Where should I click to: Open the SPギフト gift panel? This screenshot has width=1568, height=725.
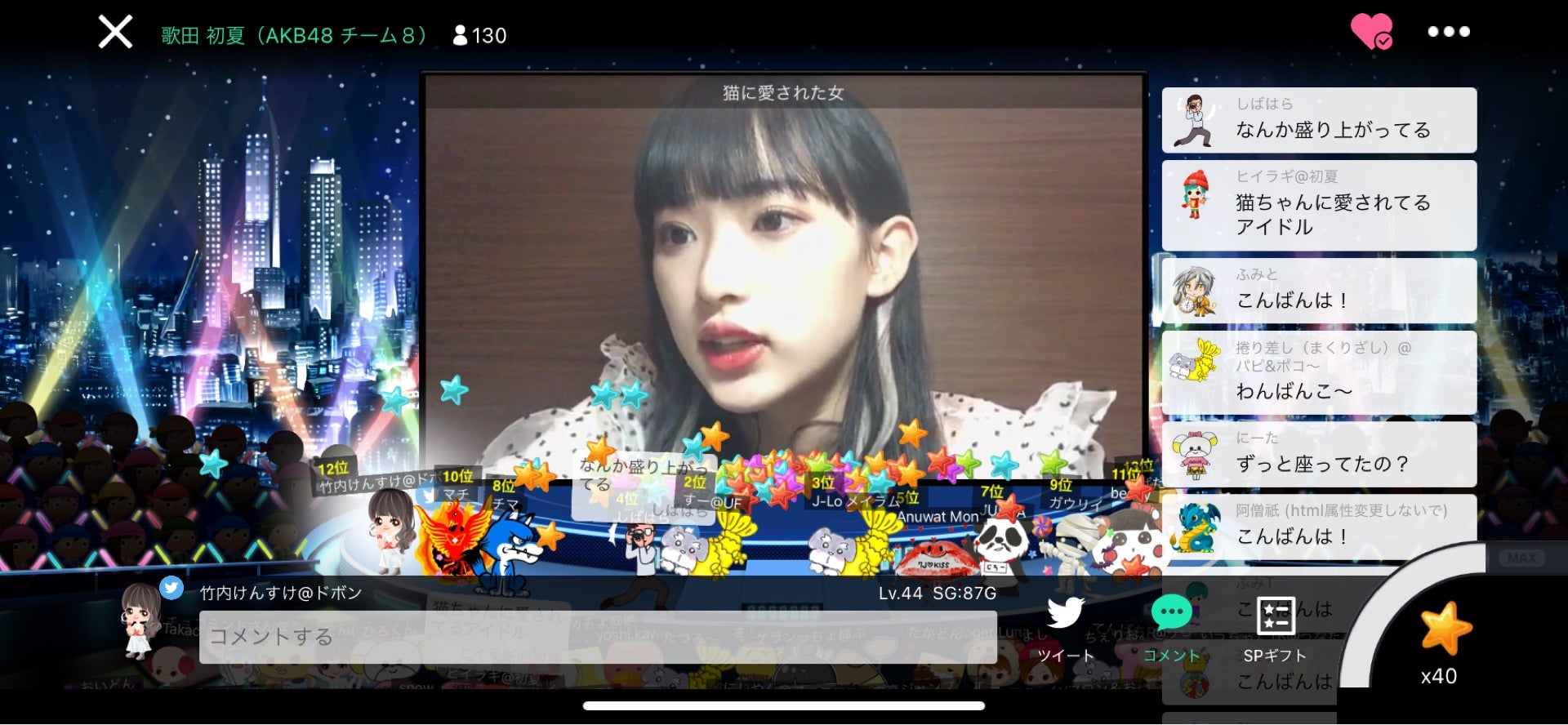click(1275, 628)
